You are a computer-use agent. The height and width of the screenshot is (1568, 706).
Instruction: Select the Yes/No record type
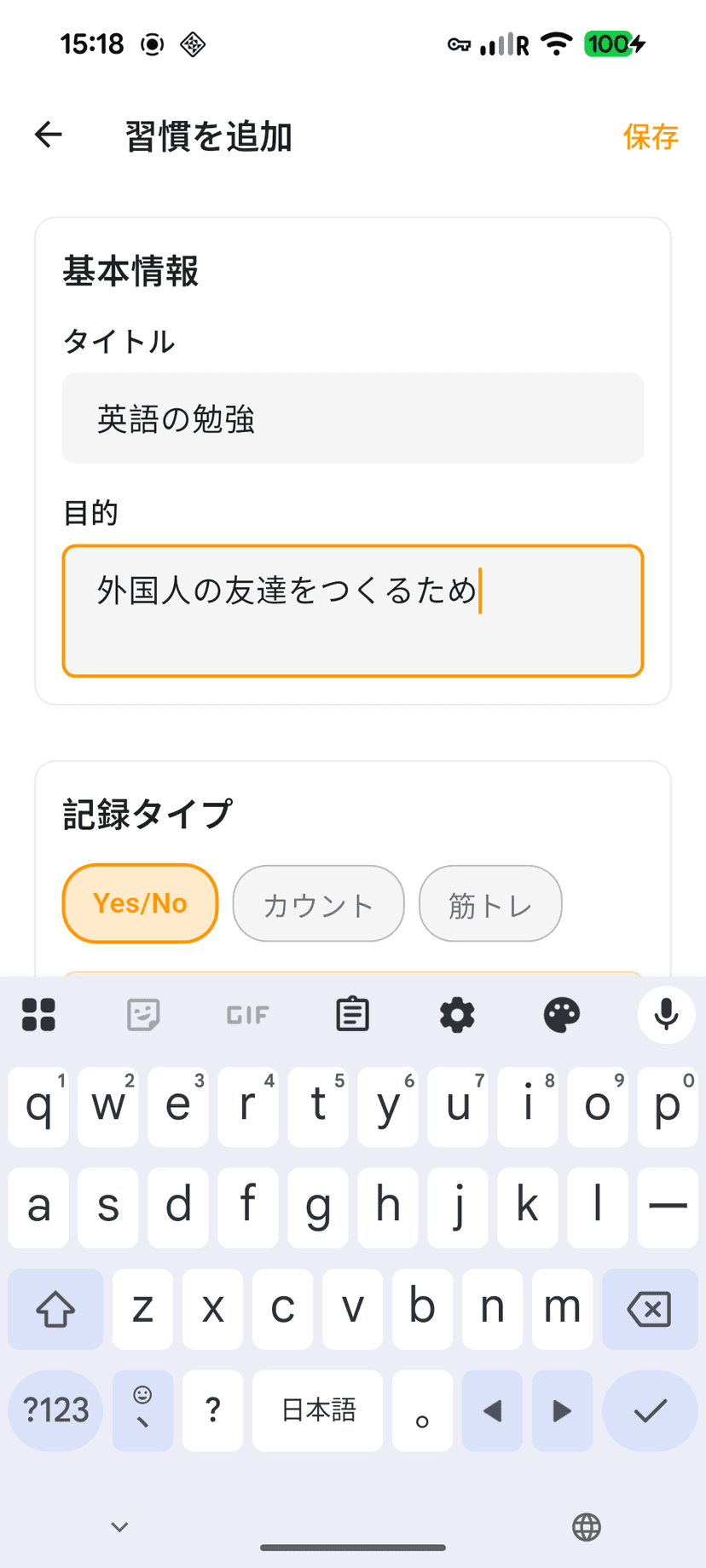click(x=140, y=903)
